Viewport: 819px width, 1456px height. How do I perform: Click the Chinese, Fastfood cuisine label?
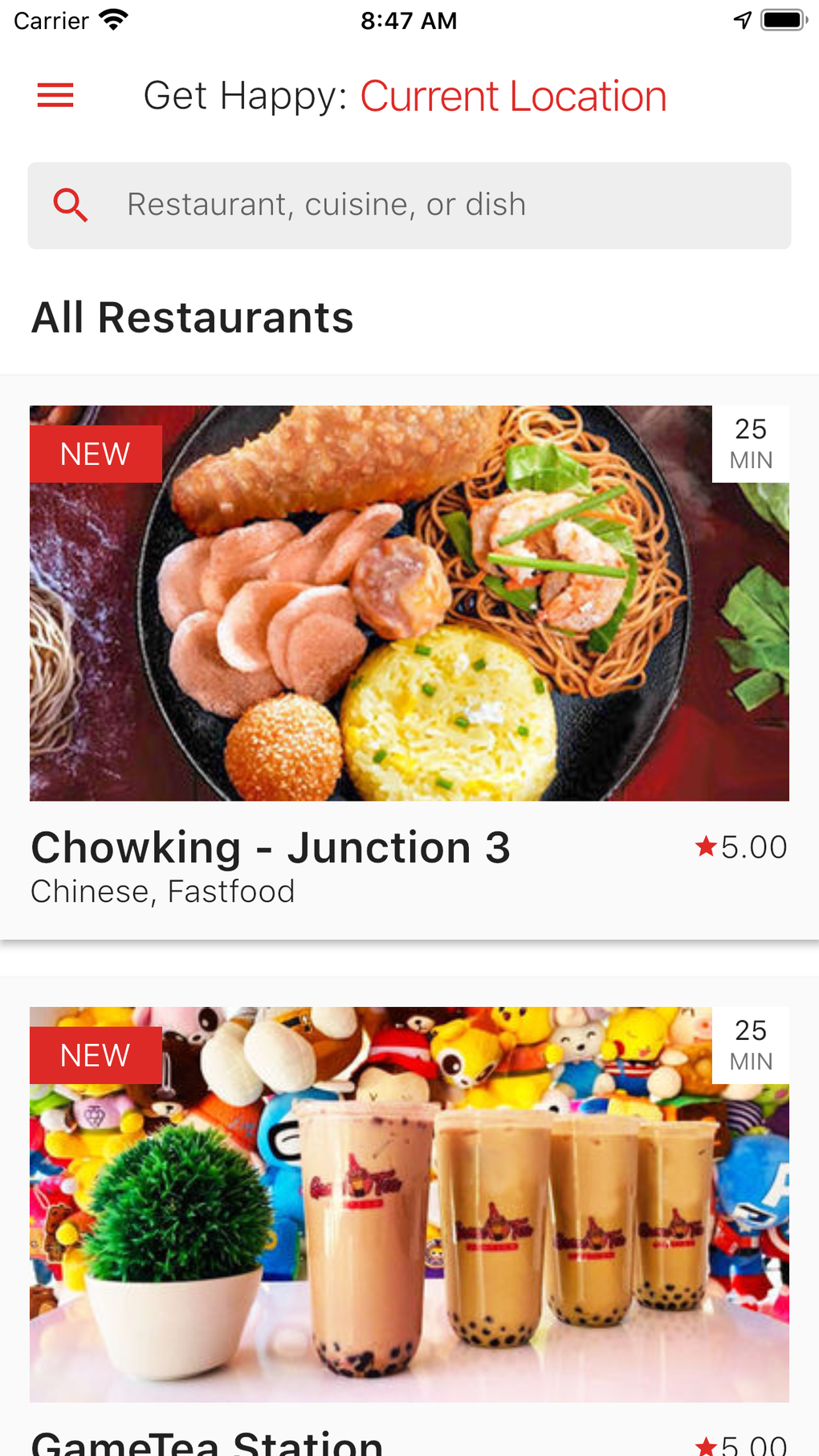[x=162, y=891]
